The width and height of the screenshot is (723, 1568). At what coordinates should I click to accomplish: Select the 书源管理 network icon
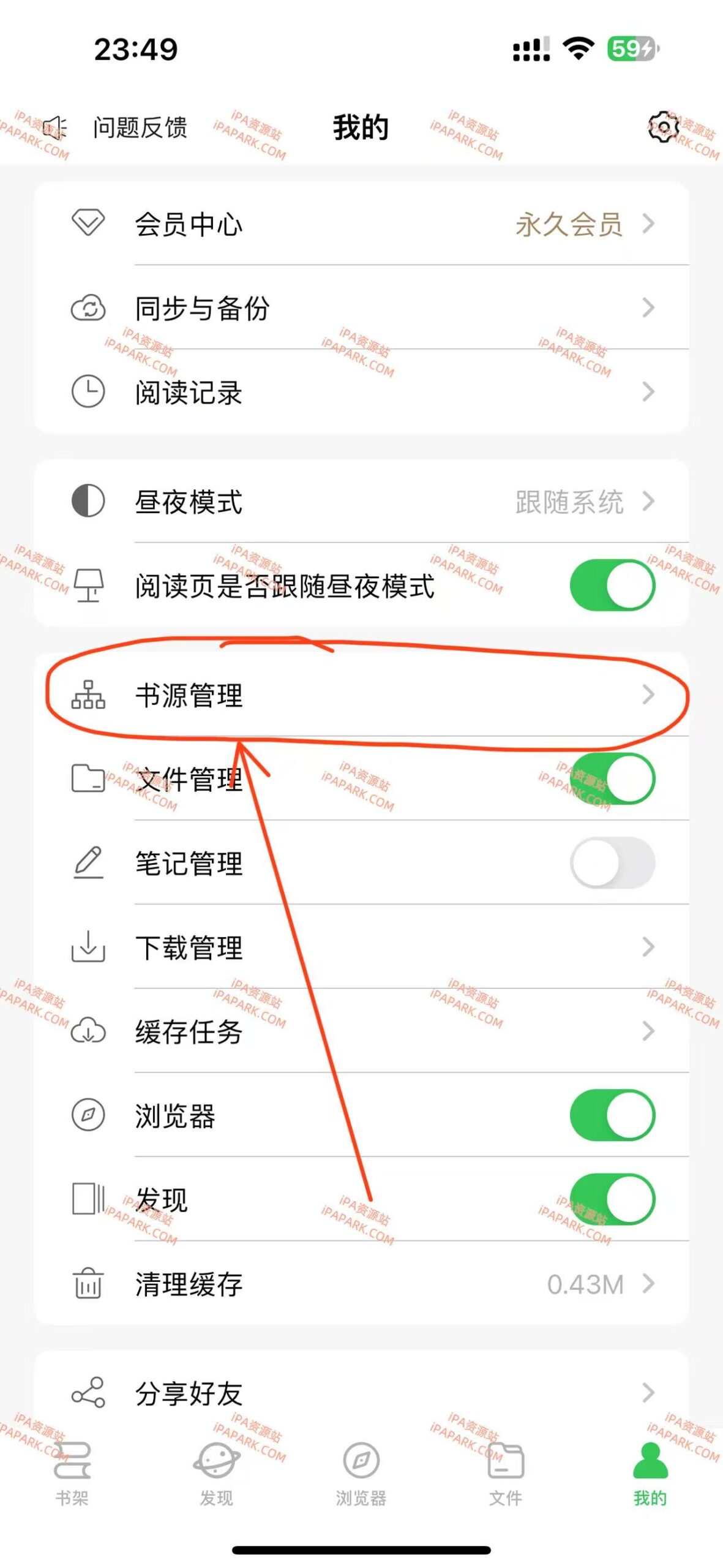coord(88,696)
